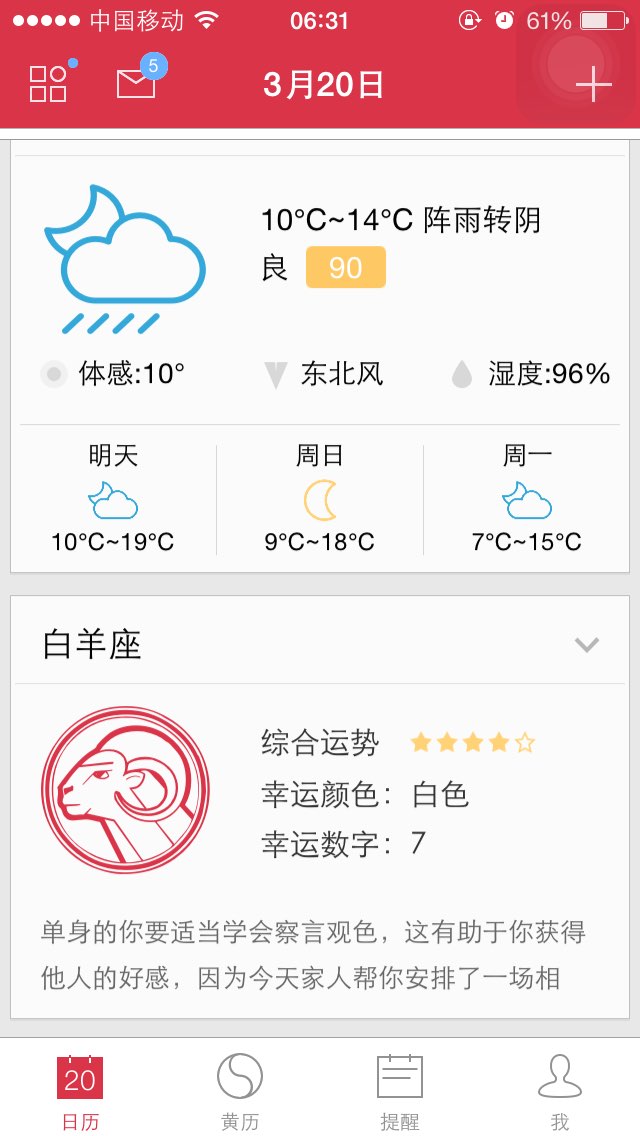
Task: Tap the plus icon to add event
Action: 594,85
